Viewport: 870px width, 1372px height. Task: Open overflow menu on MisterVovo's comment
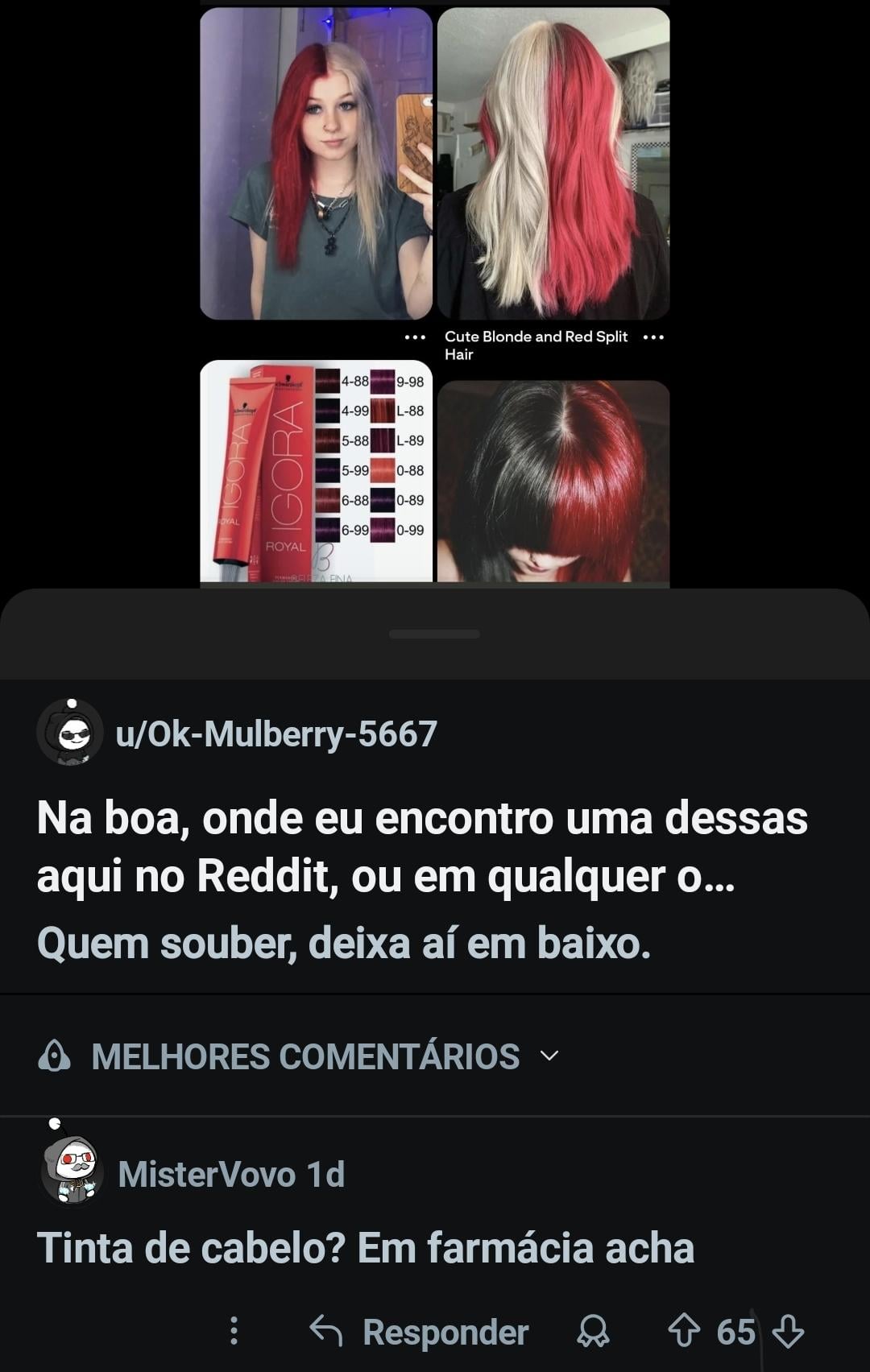(x=234, y=1331)
